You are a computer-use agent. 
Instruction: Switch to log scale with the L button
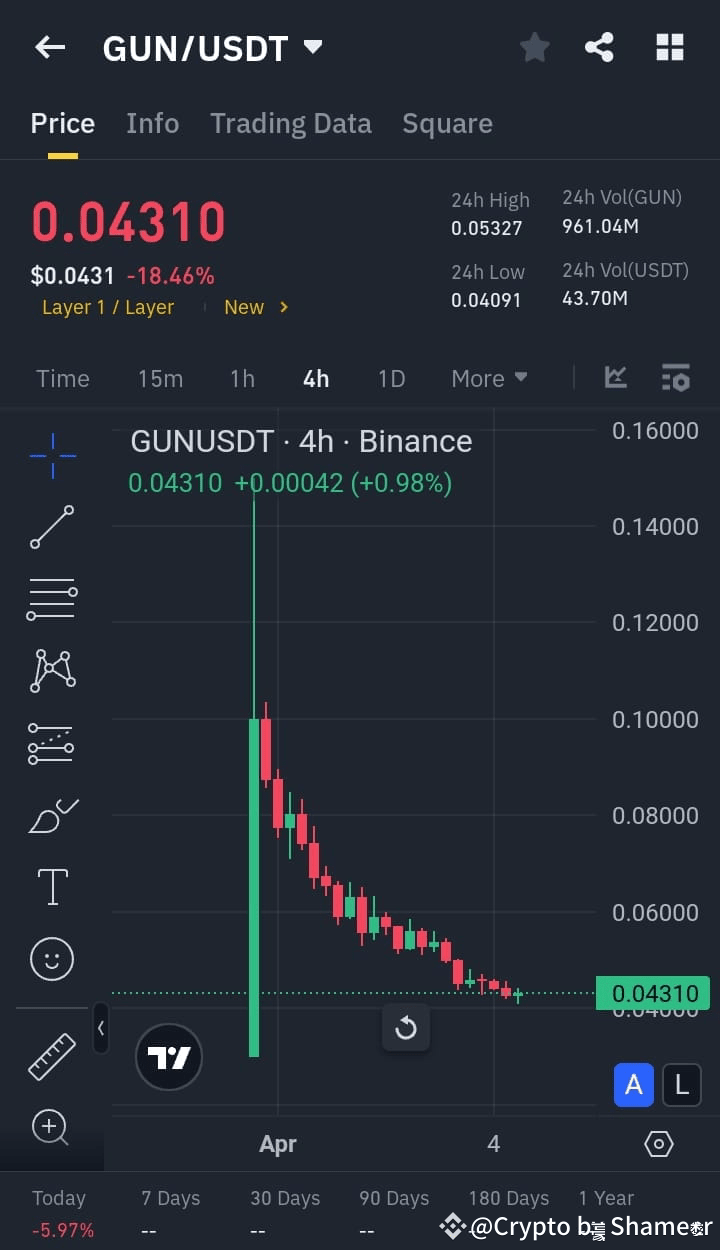pyautogui.click(x=681, y=1085)
